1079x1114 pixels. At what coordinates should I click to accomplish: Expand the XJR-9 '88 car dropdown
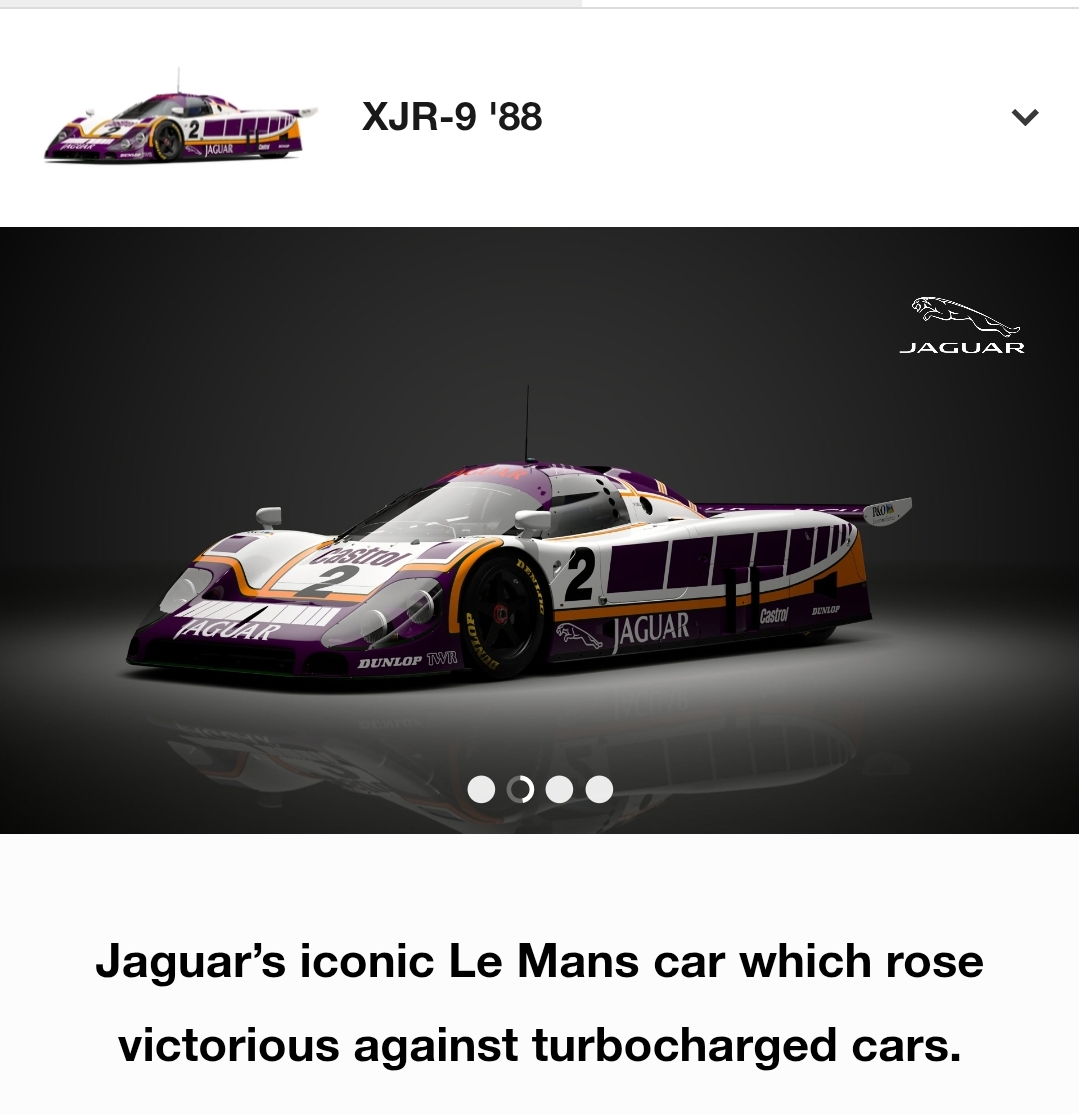[1025, 117]
